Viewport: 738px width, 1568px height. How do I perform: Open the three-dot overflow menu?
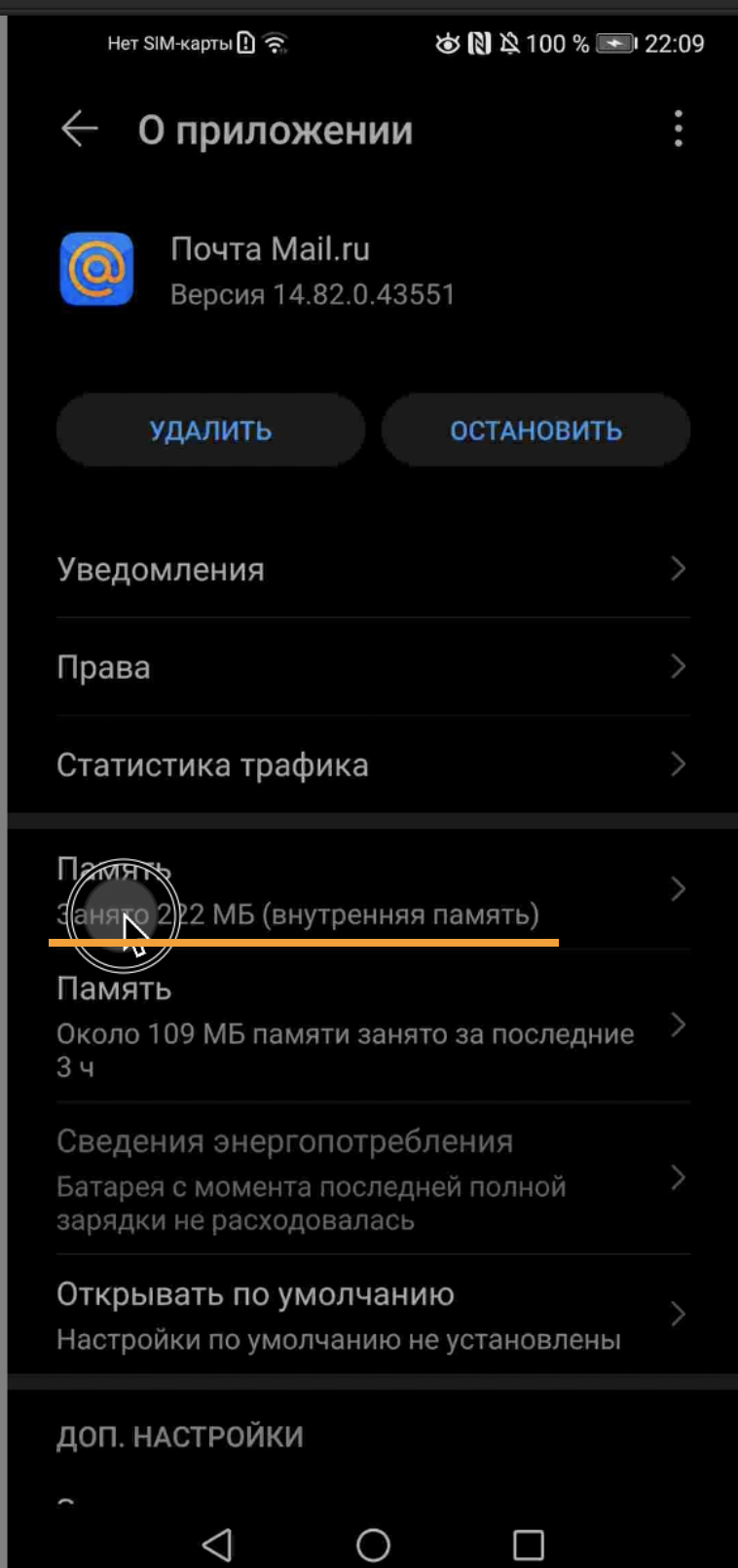[678, 130]
